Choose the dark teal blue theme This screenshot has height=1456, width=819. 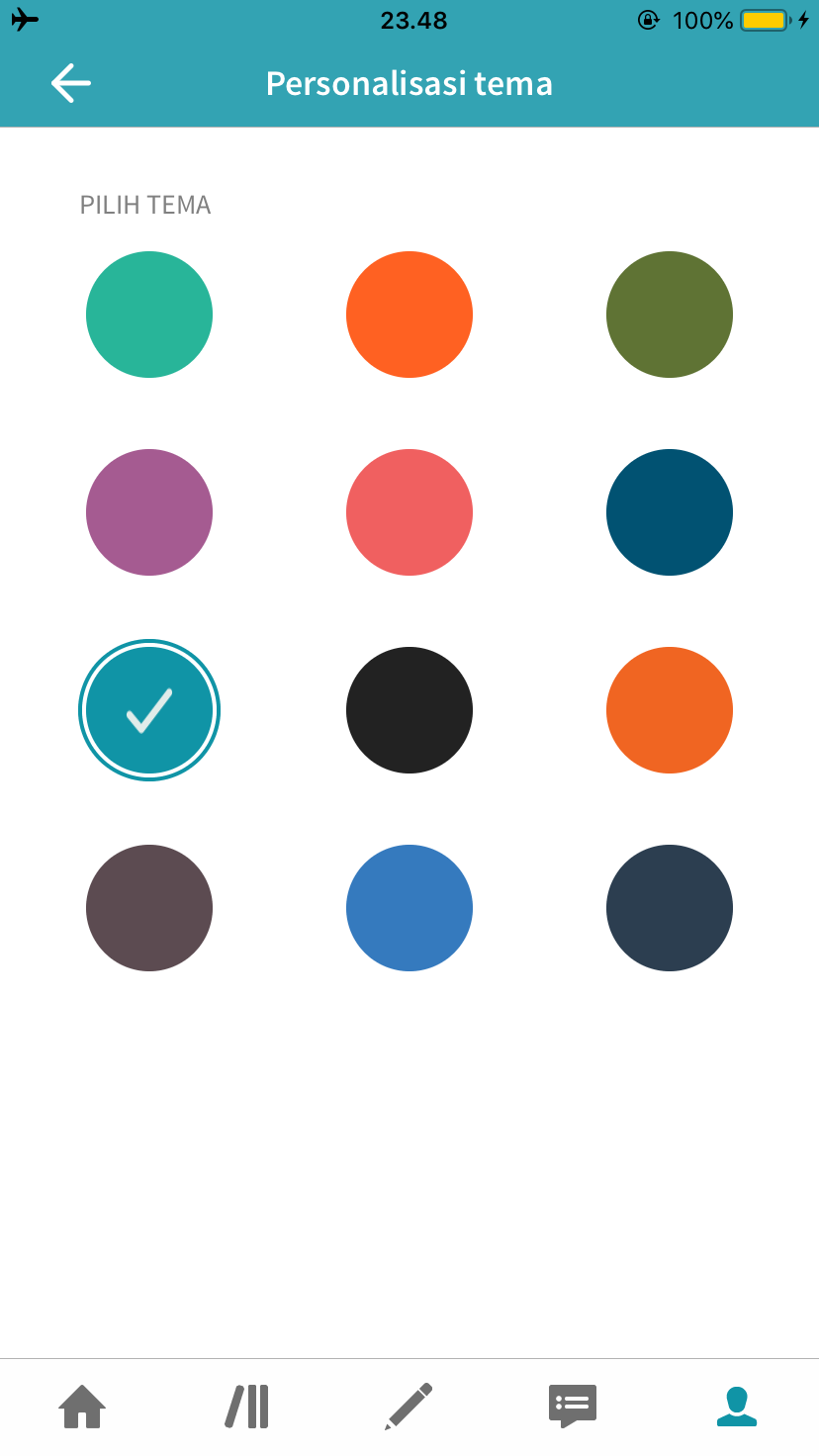coord(670,512)
